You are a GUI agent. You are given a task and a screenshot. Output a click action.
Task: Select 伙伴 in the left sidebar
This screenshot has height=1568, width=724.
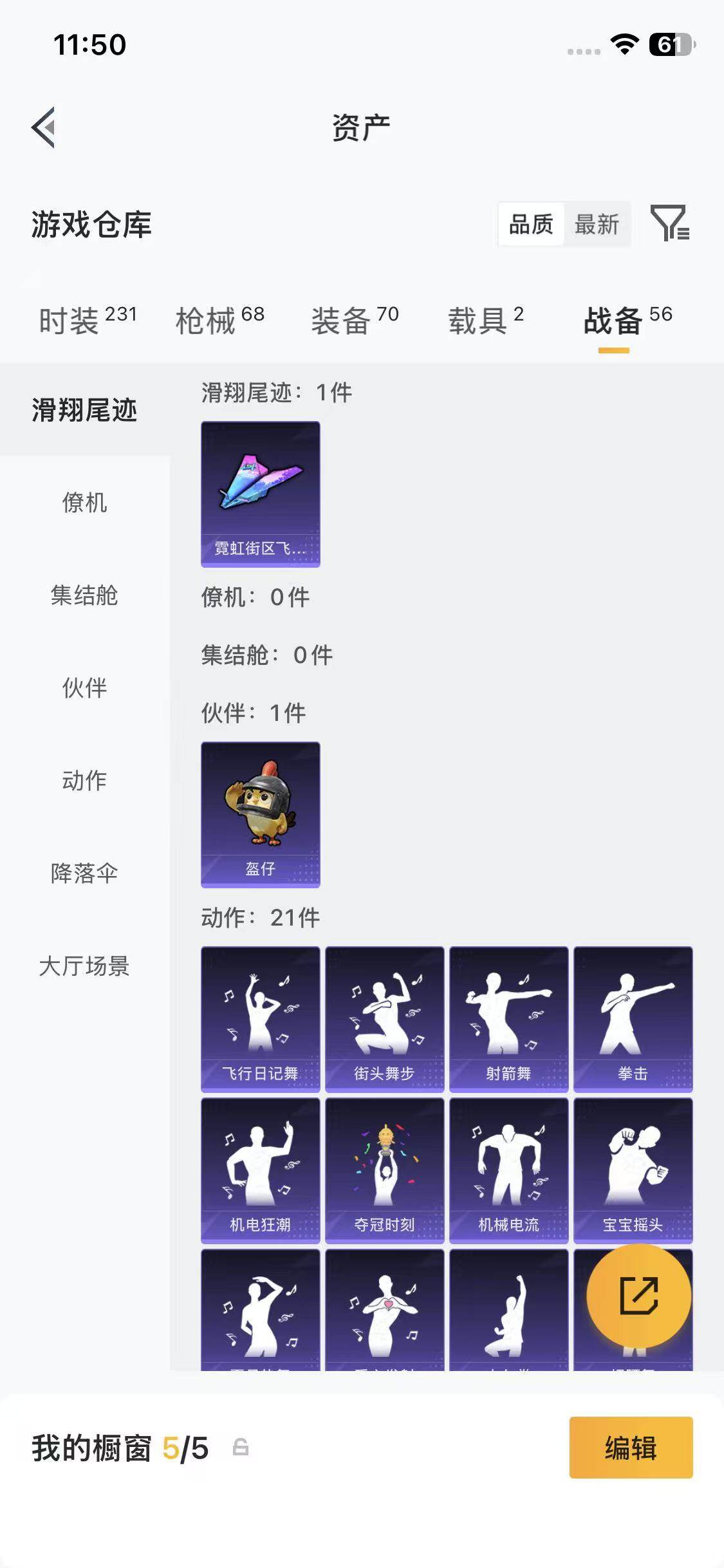[84, 689]
